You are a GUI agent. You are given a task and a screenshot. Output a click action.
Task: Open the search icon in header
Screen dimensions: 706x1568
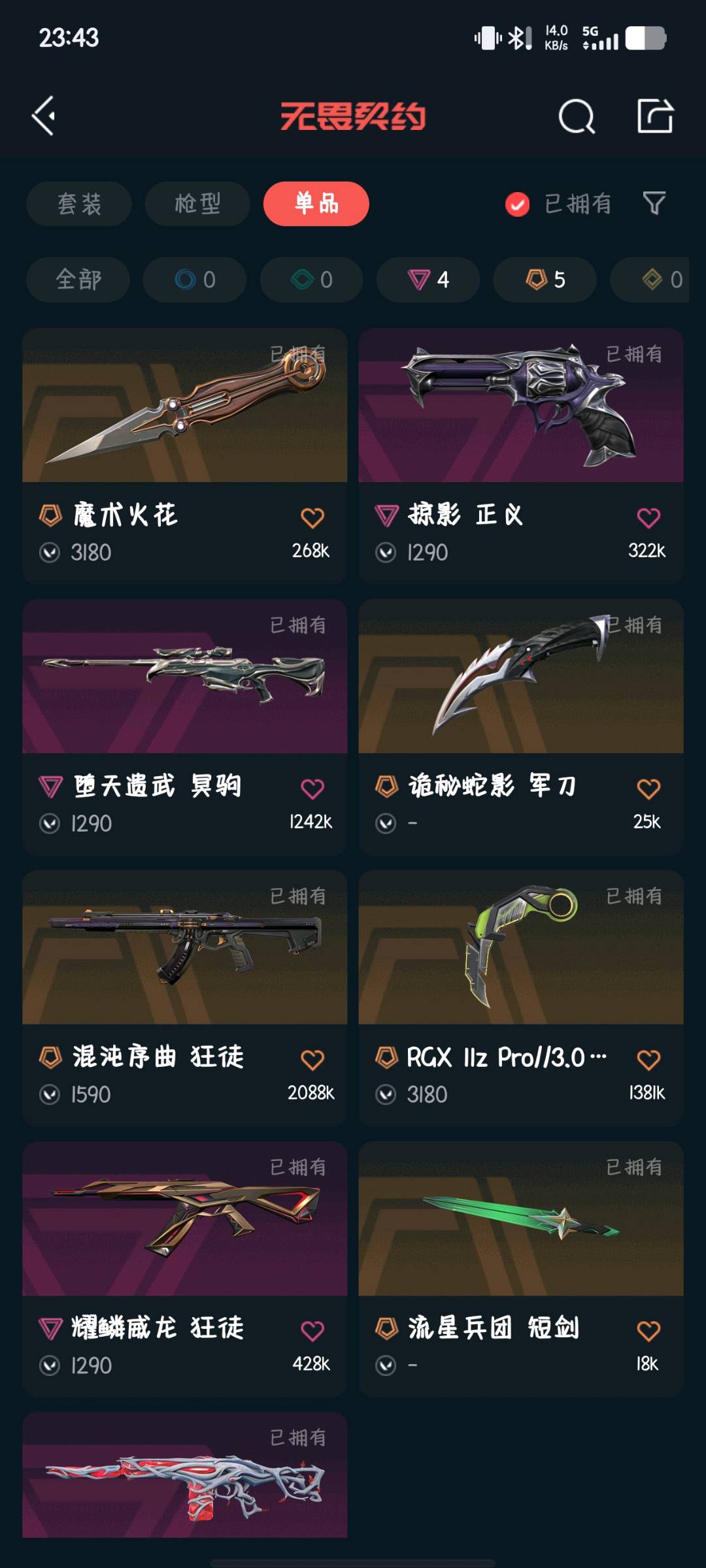coord(577,117)
